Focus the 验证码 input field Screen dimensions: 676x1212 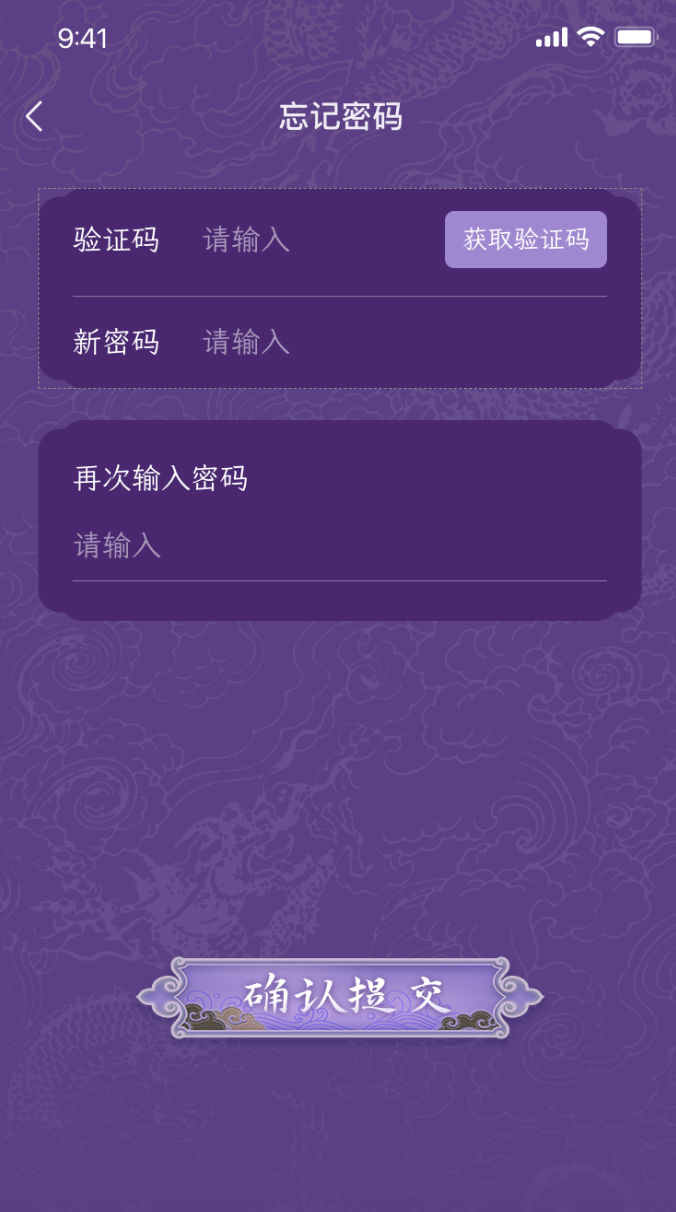coord(310,240)
